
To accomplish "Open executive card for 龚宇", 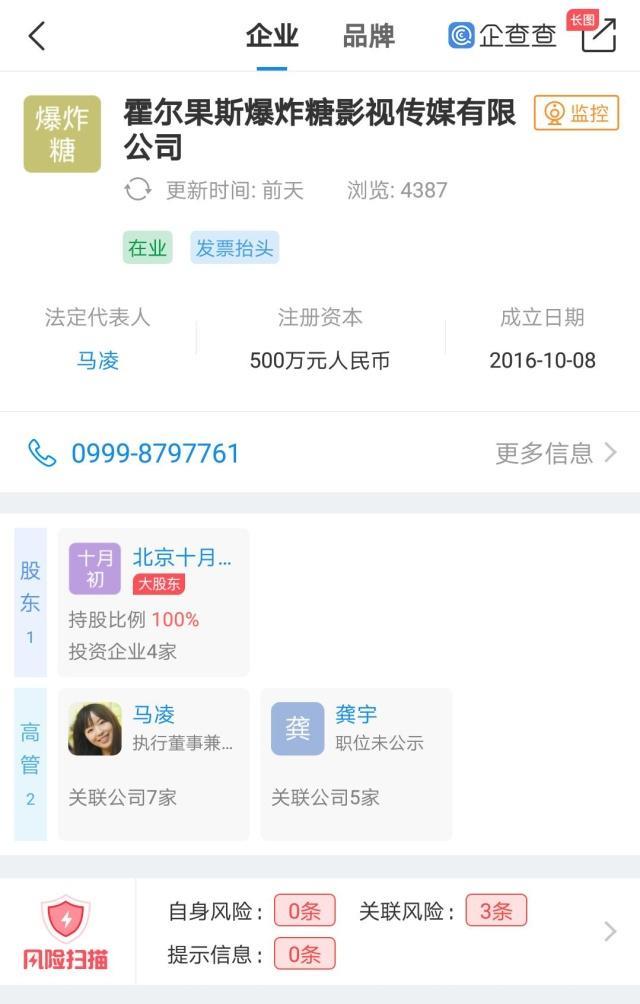I will click(x=356, y=764).
